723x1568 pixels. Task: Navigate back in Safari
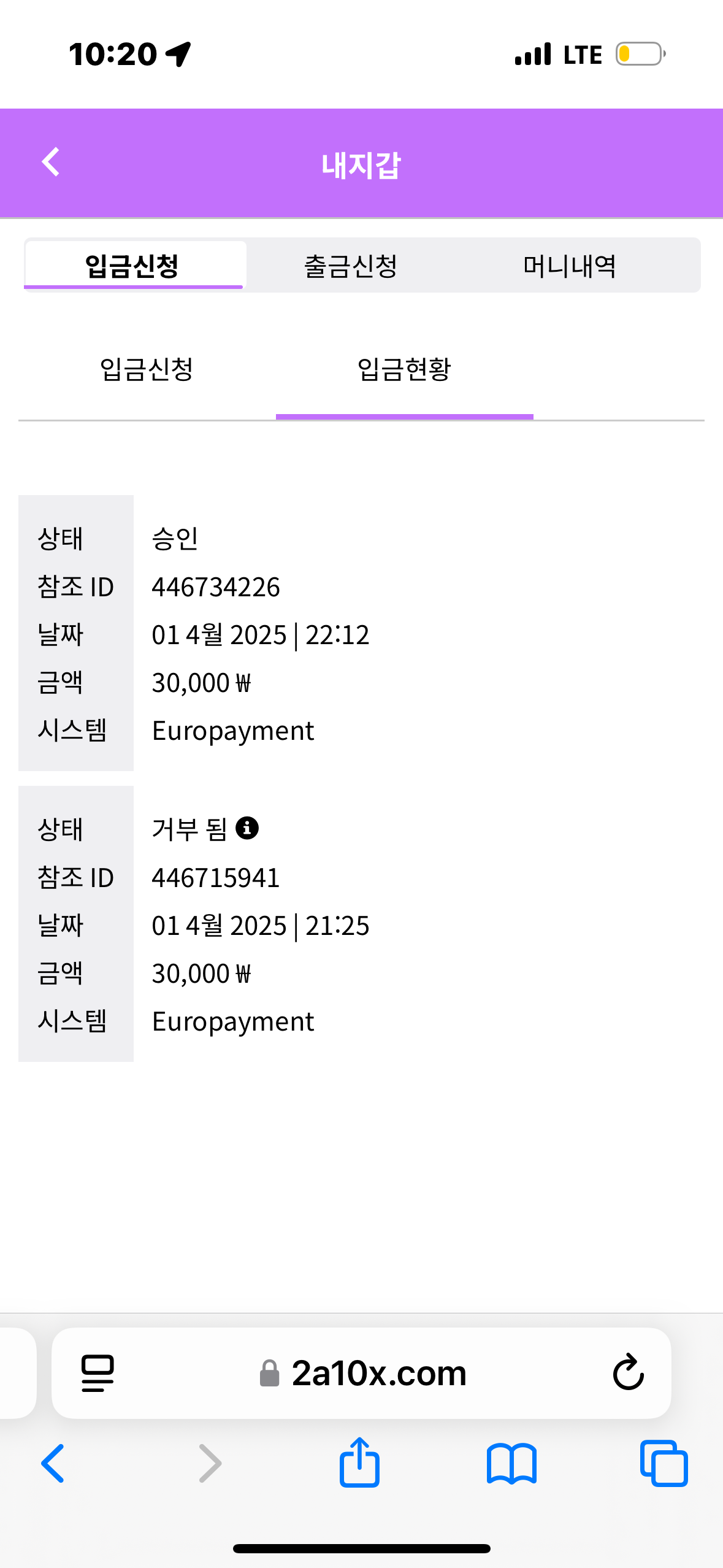click(53, 1463)
